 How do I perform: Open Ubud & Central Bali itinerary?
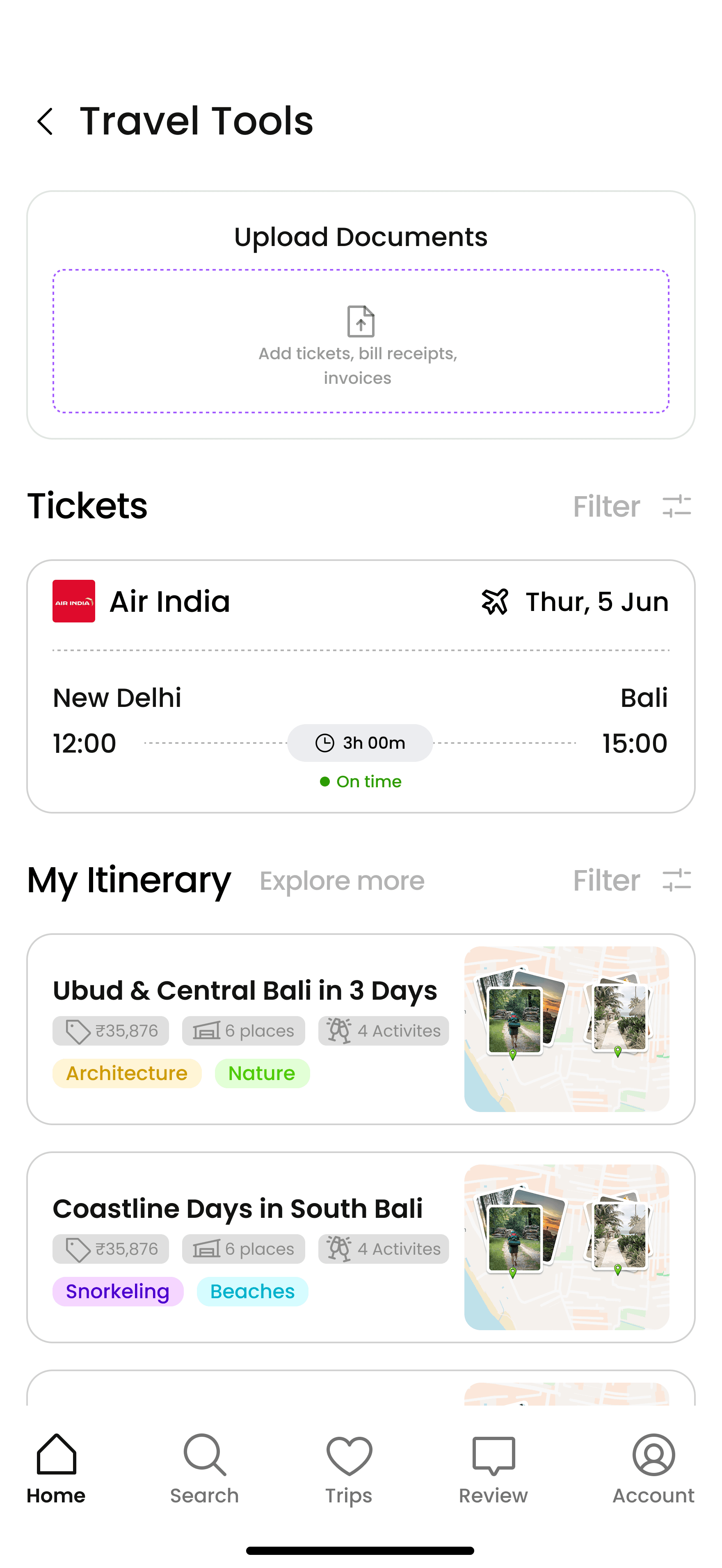(x=245, y=991)
